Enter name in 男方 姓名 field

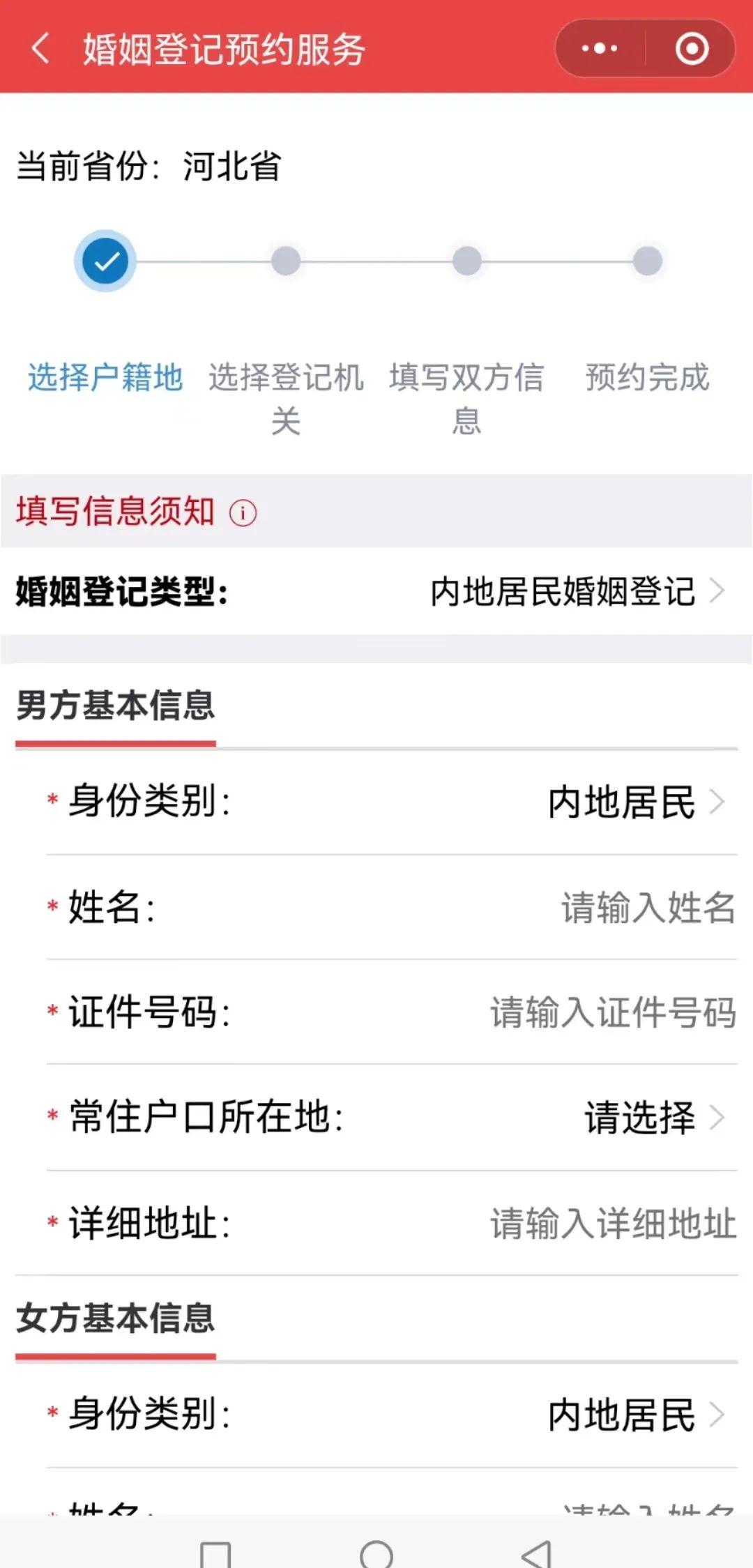tap(647, 907)
